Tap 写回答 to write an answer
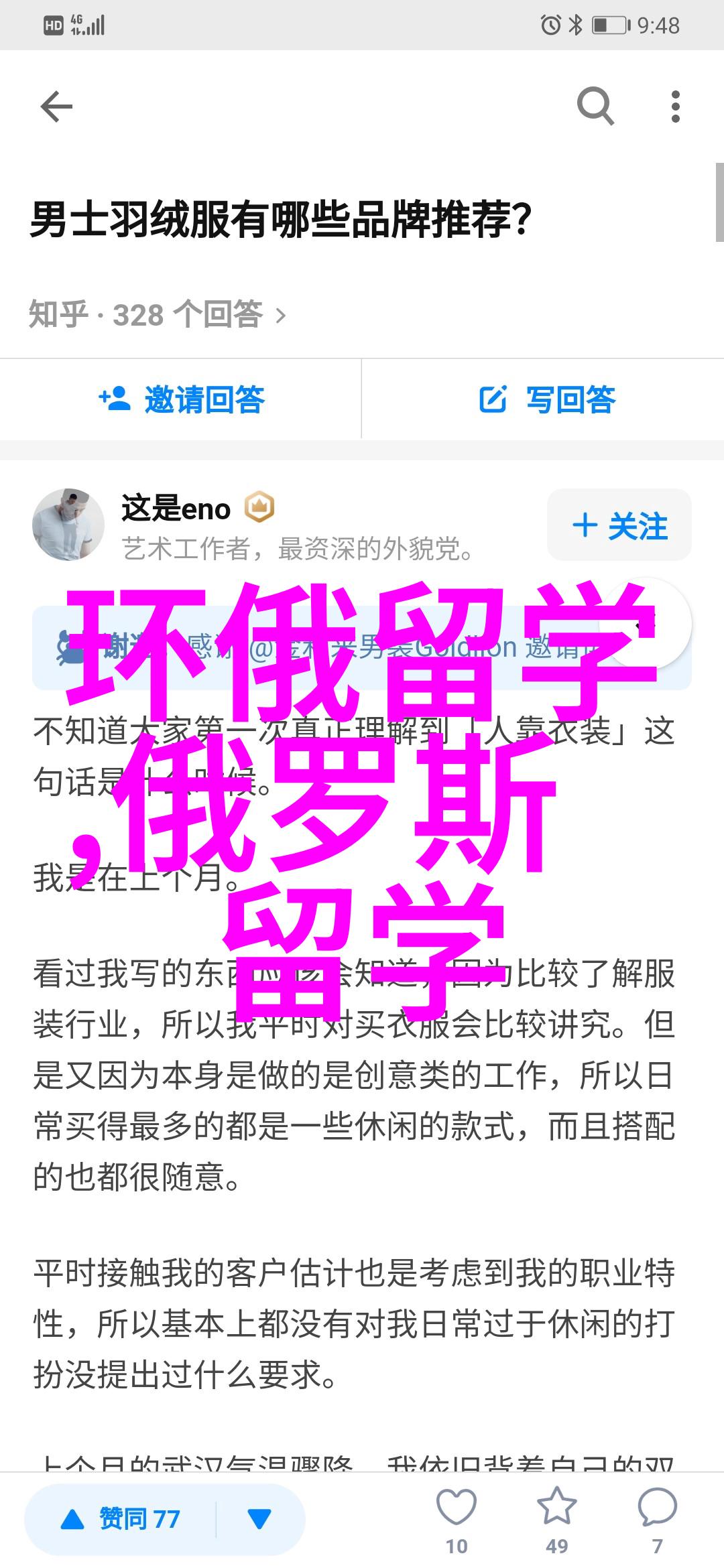Viewport: 724px width, 1568px height. [546, 399]
